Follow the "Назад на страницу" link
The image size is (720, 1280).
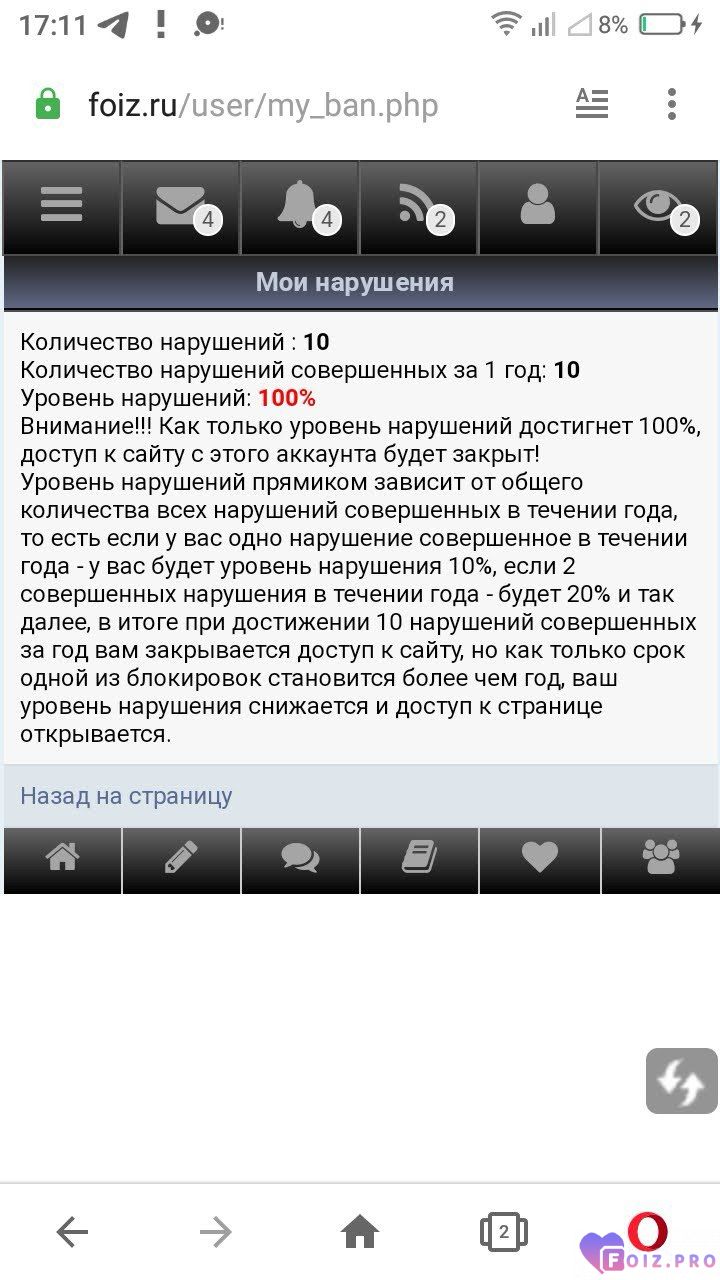coord(126,796)
